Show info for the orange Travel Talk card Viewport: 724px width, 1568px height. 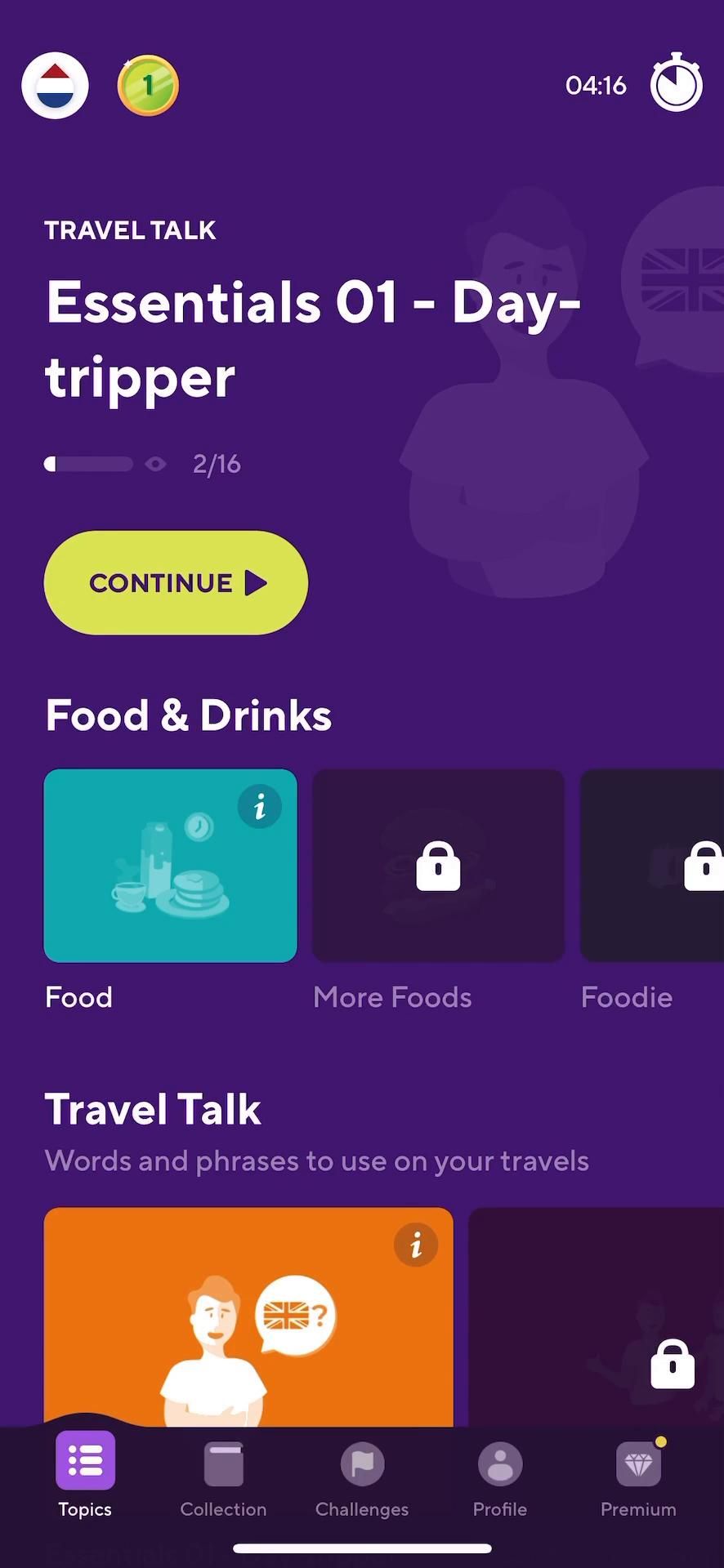[x=416, y=1245]
